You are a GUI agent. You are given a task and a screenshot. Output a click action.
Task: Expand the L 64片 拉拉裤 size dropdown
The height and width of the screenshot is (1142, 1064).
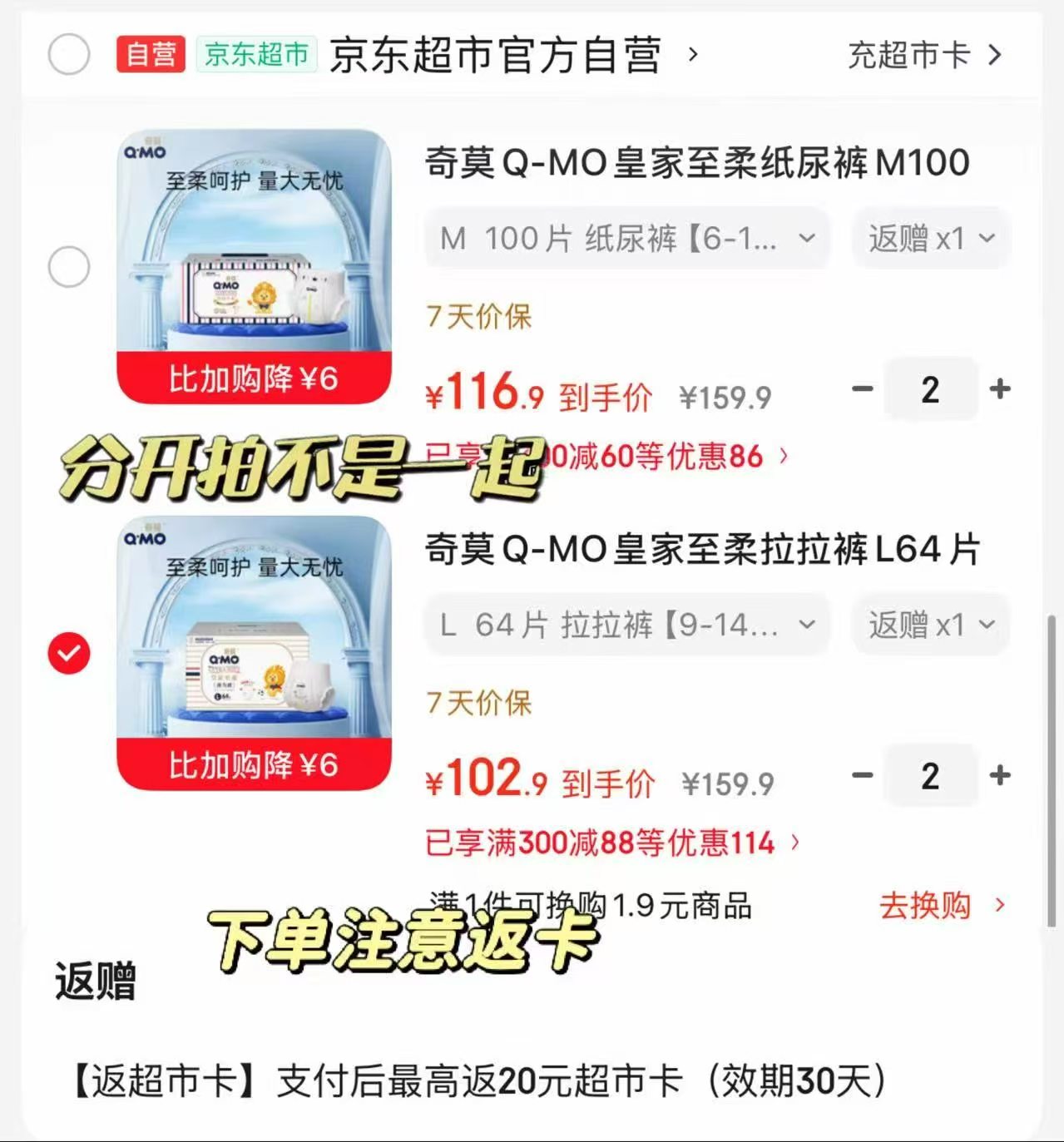click(627, 625)
